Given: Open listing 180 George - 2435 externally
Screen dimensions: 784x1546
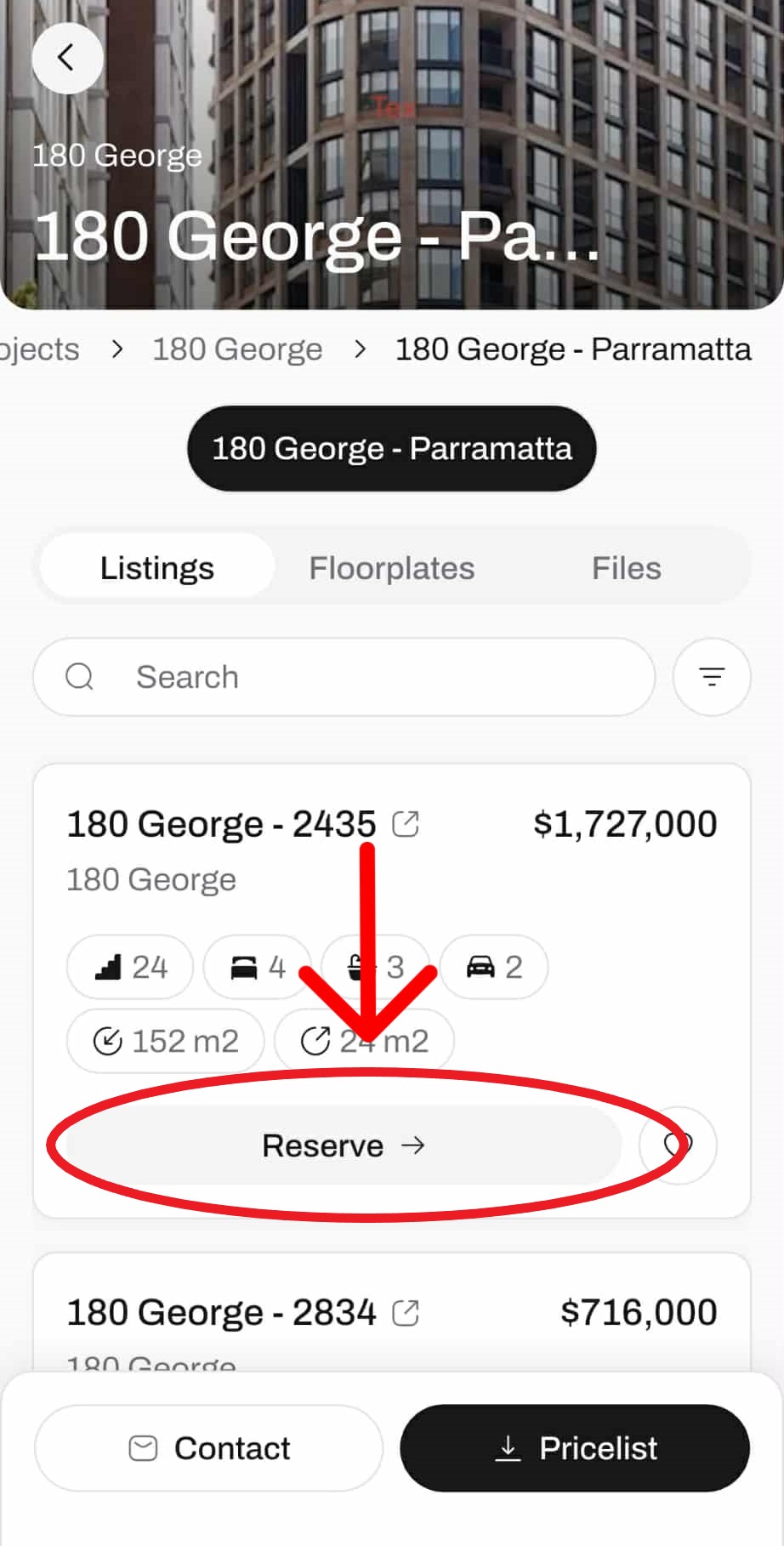Looking at the screenshot, I should coord(406,824).
